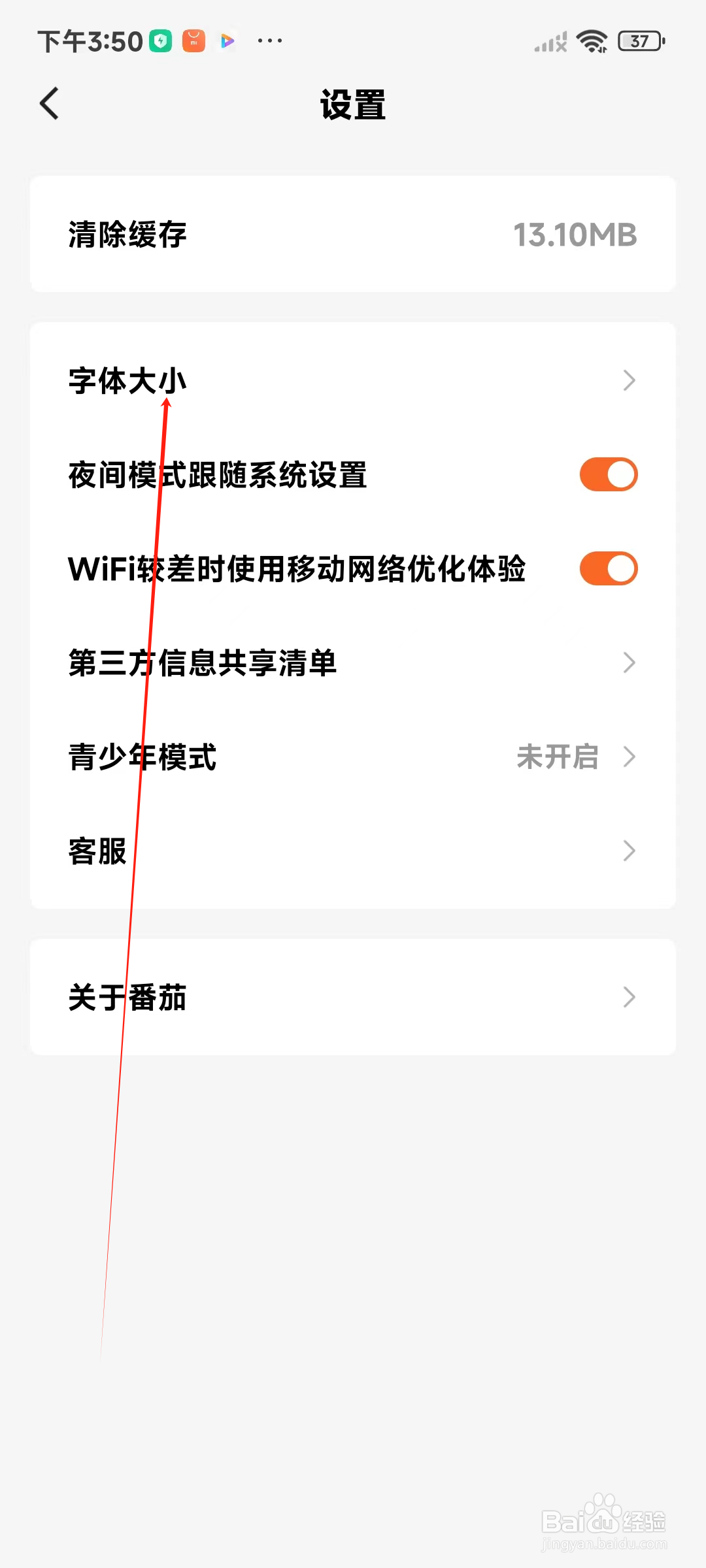Viewport: 706px width, 1568px height.
Task: Expand the 青少年模式 chevron
Action: tap(628, 757)
